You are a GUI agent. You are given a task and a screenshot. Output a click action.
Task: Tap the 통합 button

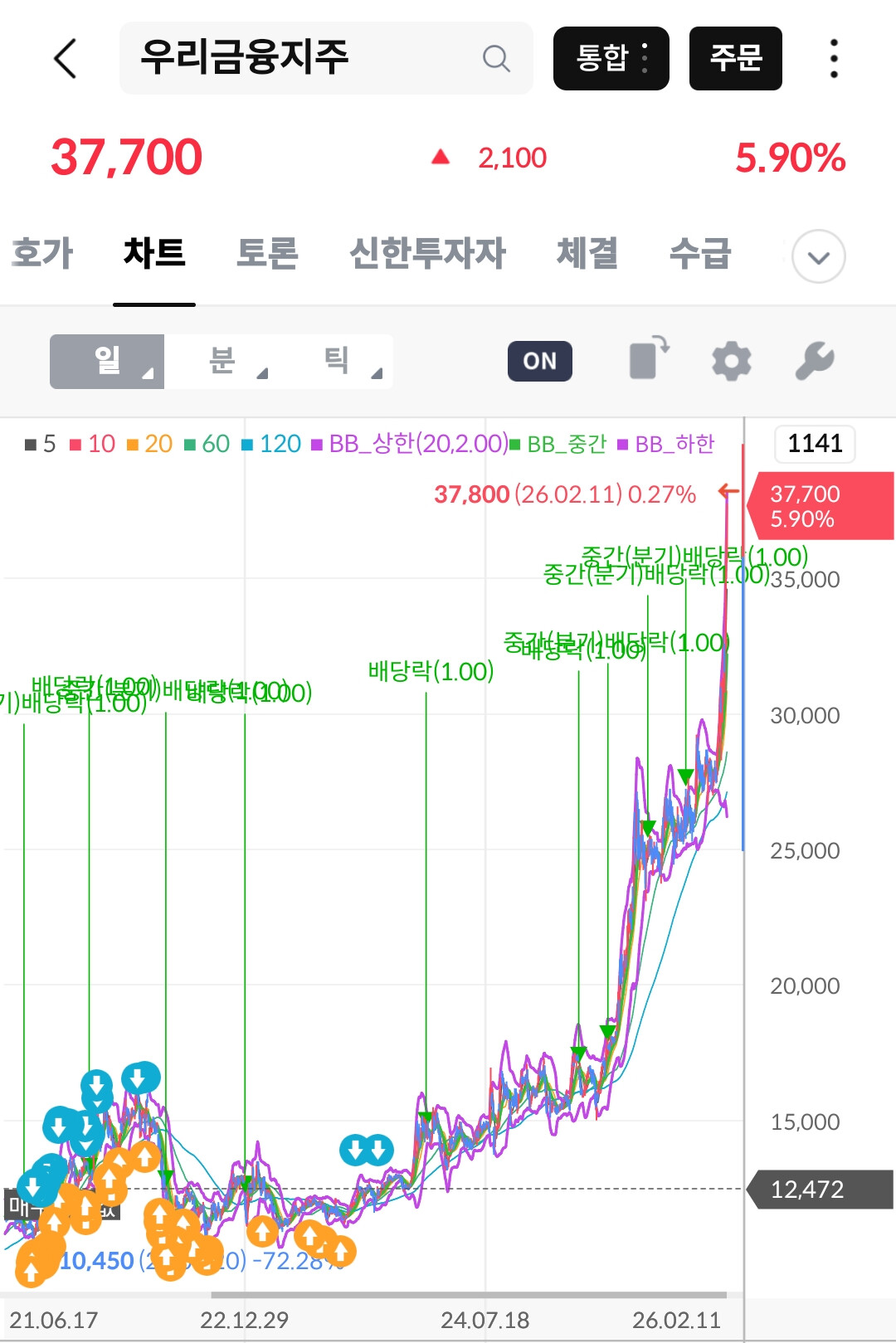pyautogui.click(x=611, y=58)
